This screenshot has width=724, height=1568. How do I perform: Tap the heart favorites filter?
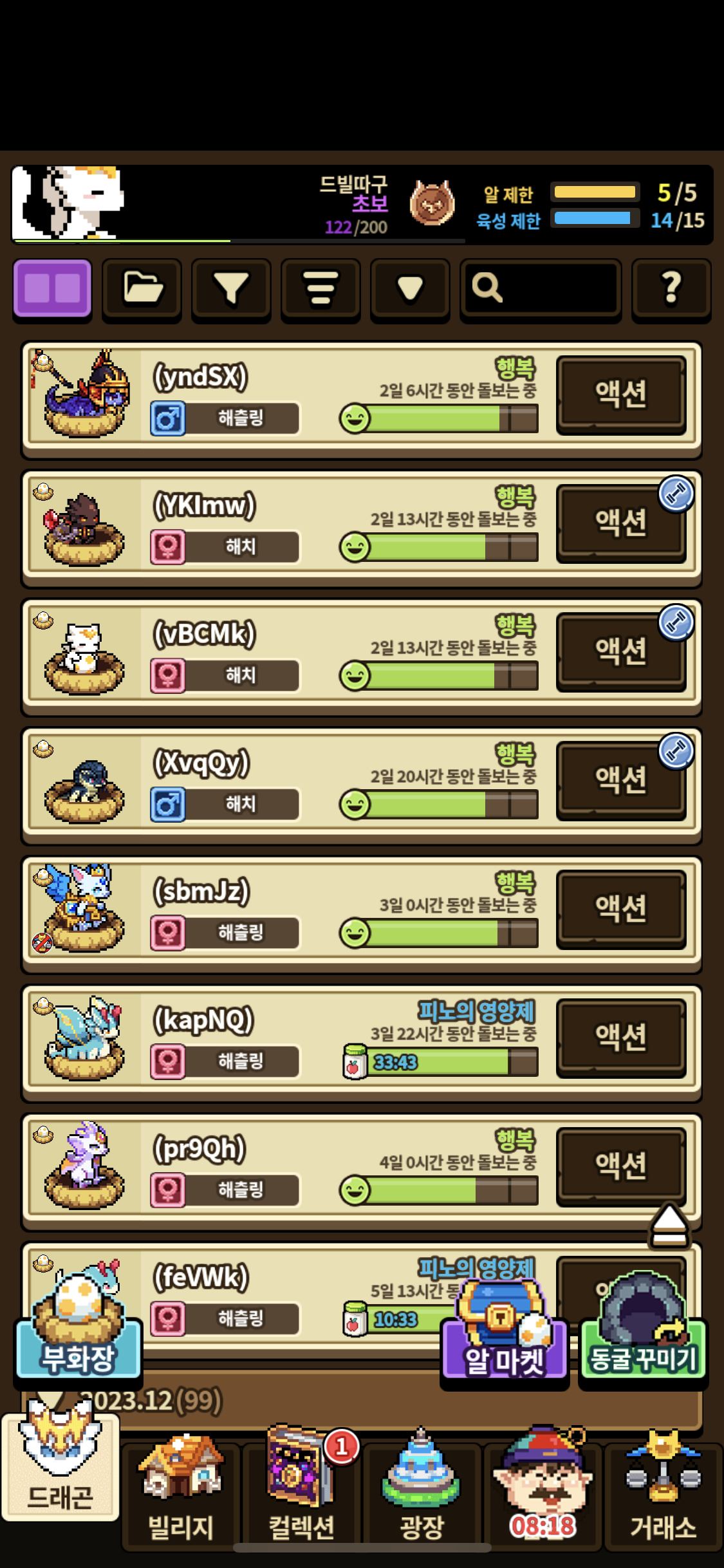[410, 288]
